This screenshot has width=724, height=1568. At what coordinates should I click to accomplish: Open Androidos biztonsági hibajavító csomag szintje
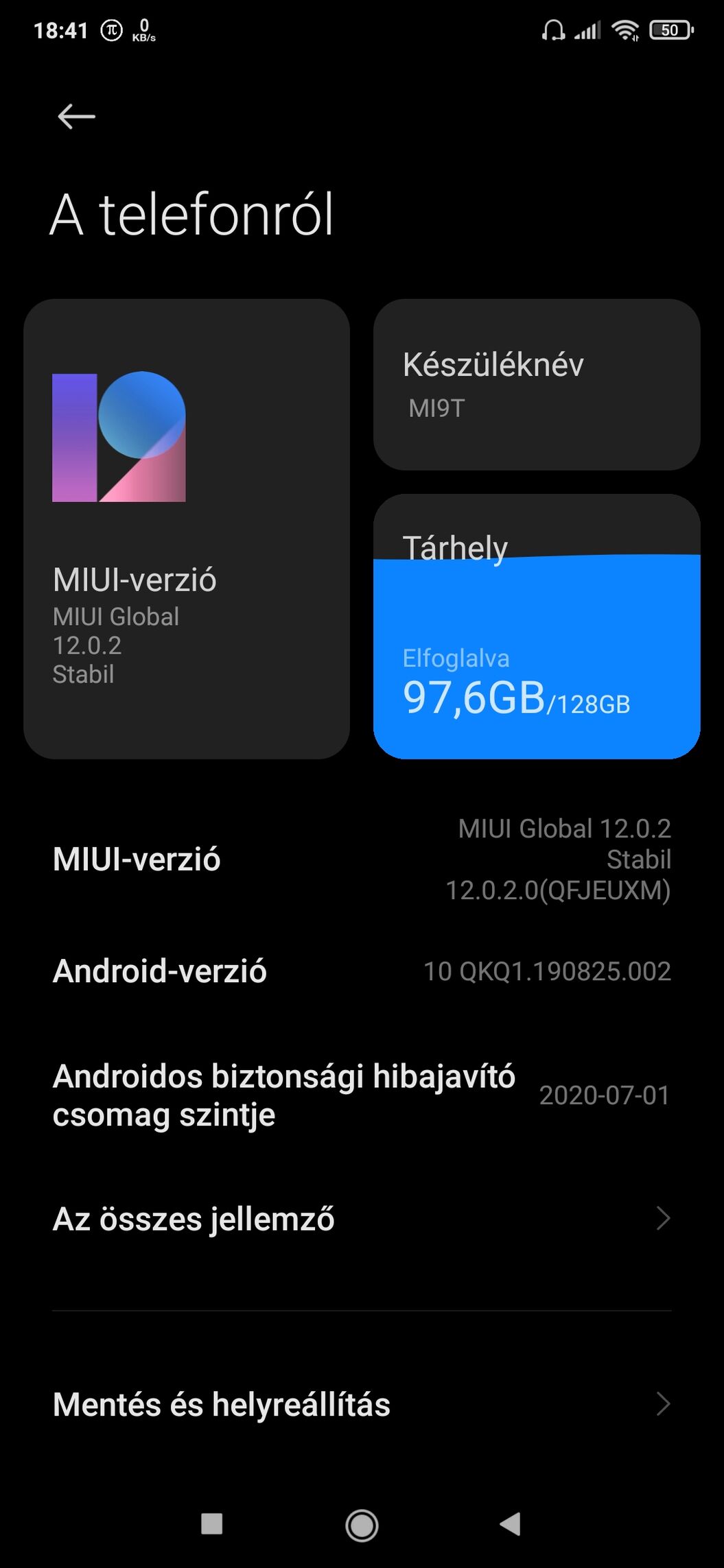pyautogui.click(x=362, y=1095)
